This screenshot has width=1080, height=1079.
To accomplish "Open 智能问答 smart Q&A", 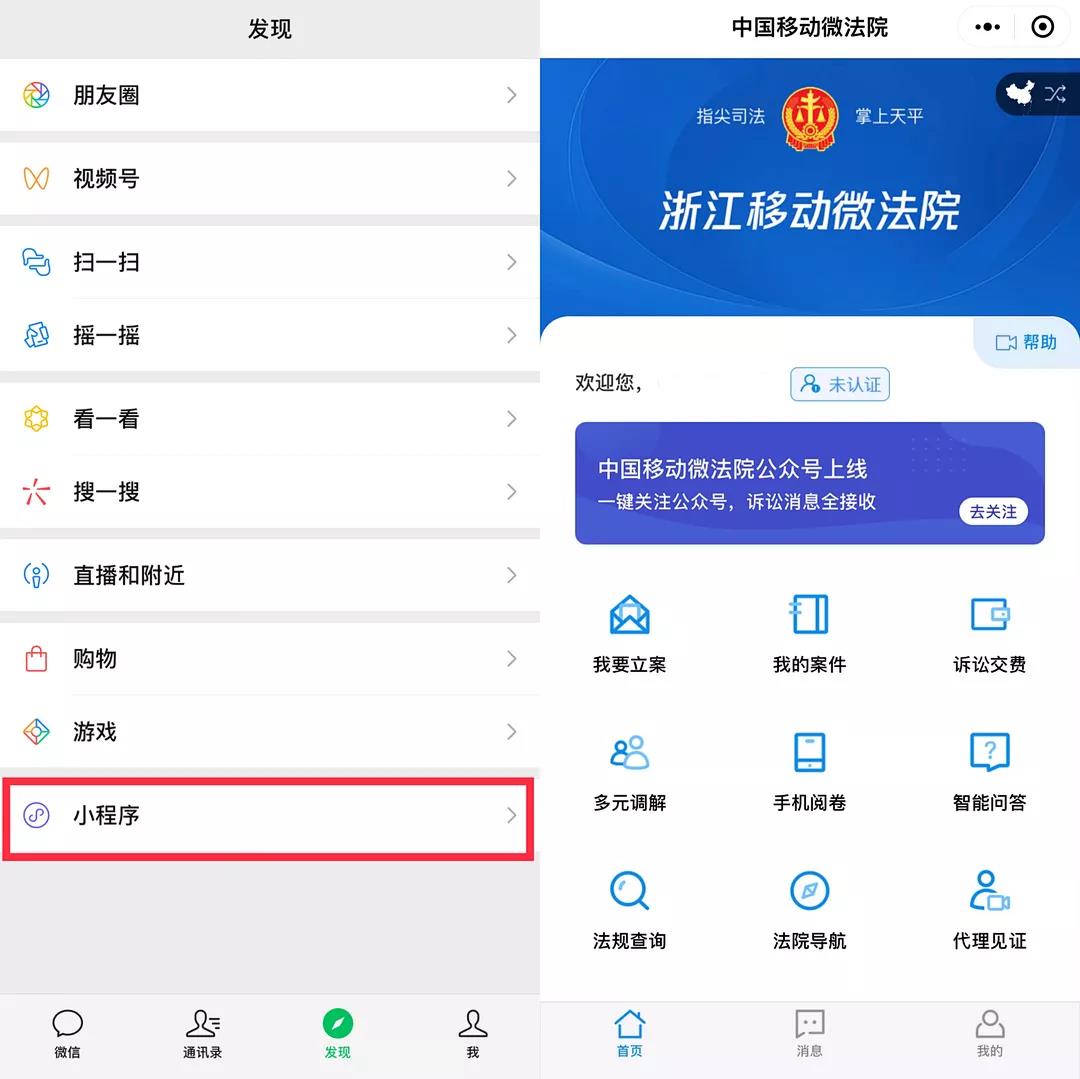I will 989,770.
